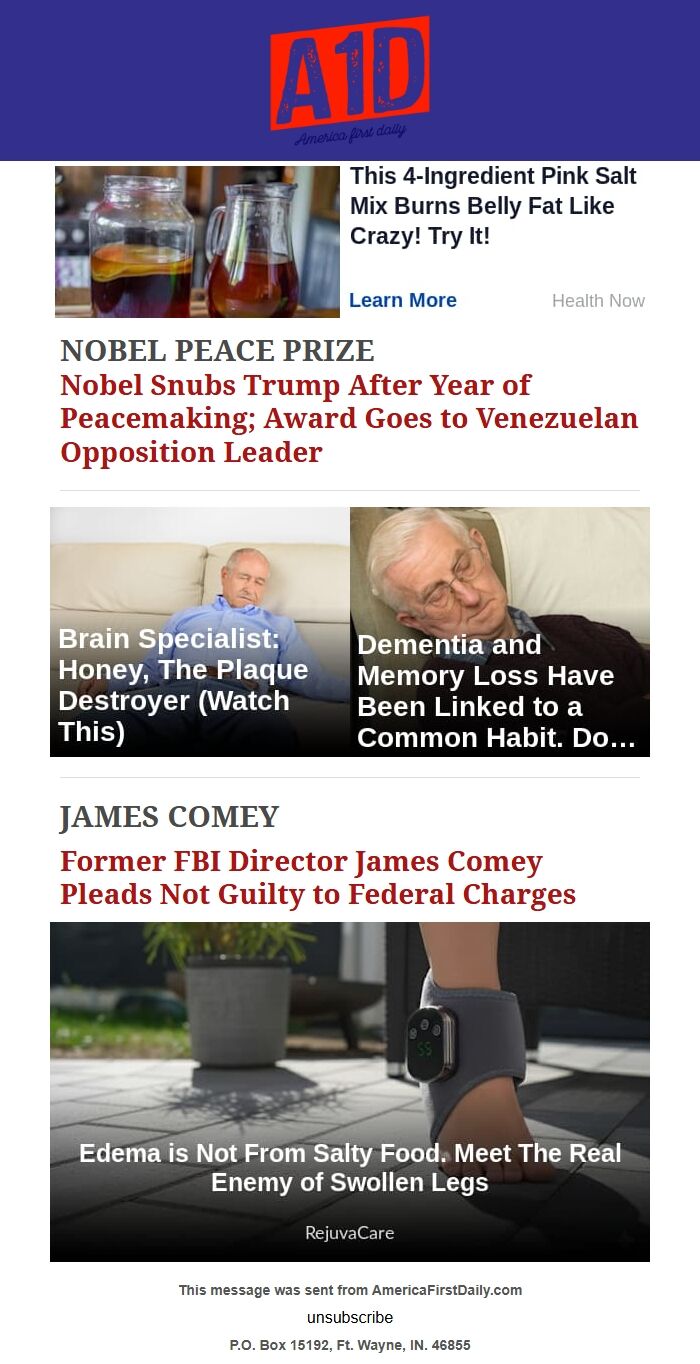Image resolution: width=700 pixels, height=1364 pixels.
Task: Read the Nobel Snubs Trump headline article
Action: click(349, 418)
